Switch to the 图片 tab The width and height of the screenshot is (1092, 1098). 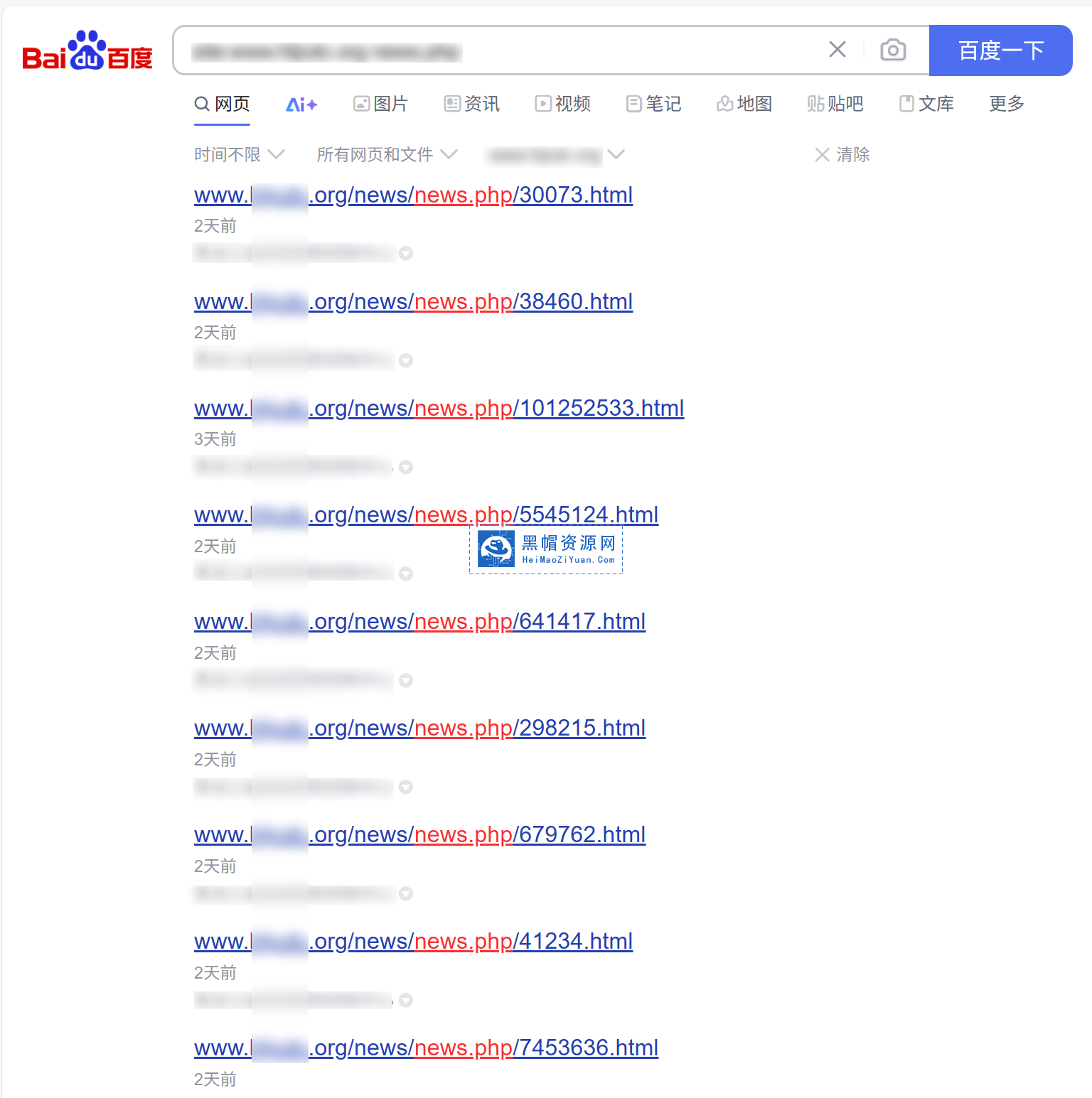[x=381, y=104]
